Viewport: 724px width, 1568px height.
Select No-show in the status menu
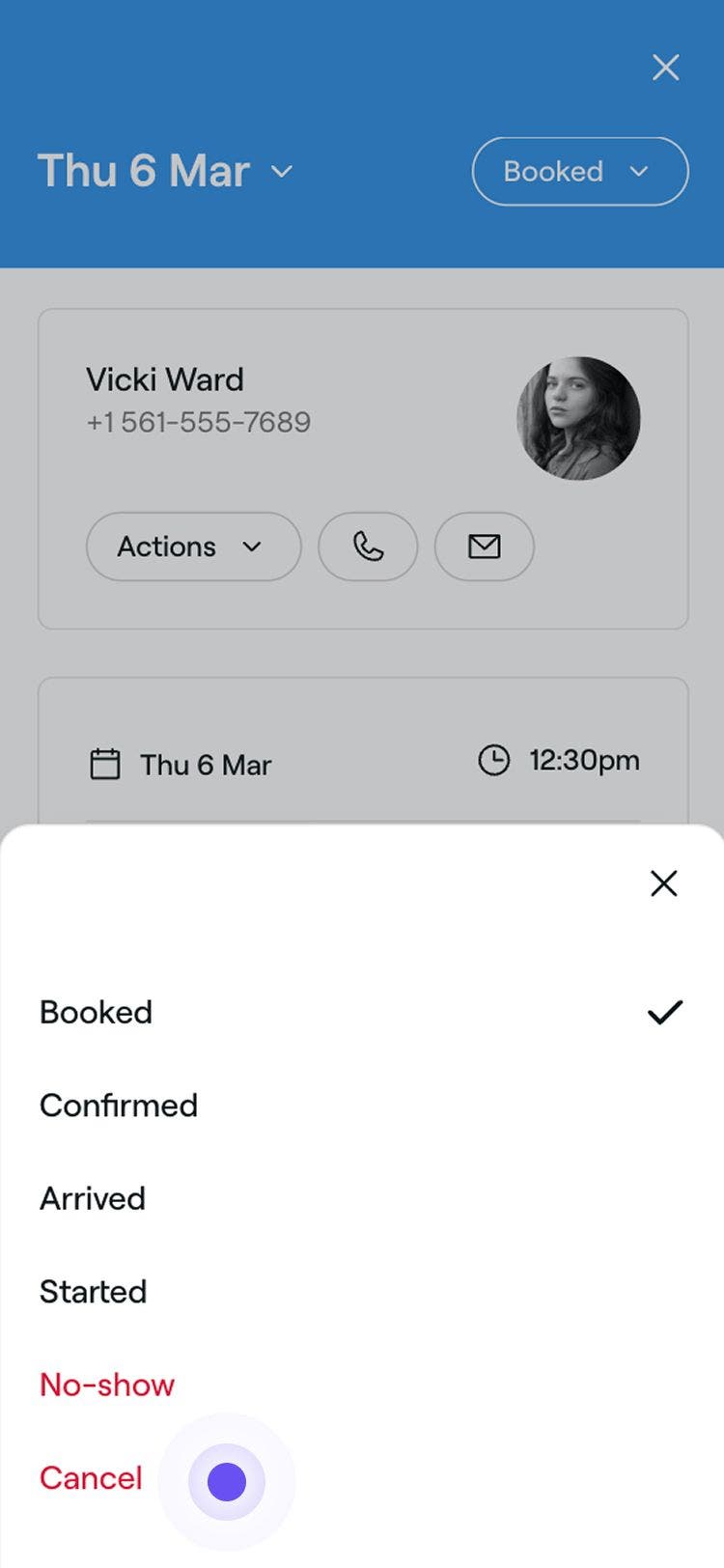[106, 1385]
